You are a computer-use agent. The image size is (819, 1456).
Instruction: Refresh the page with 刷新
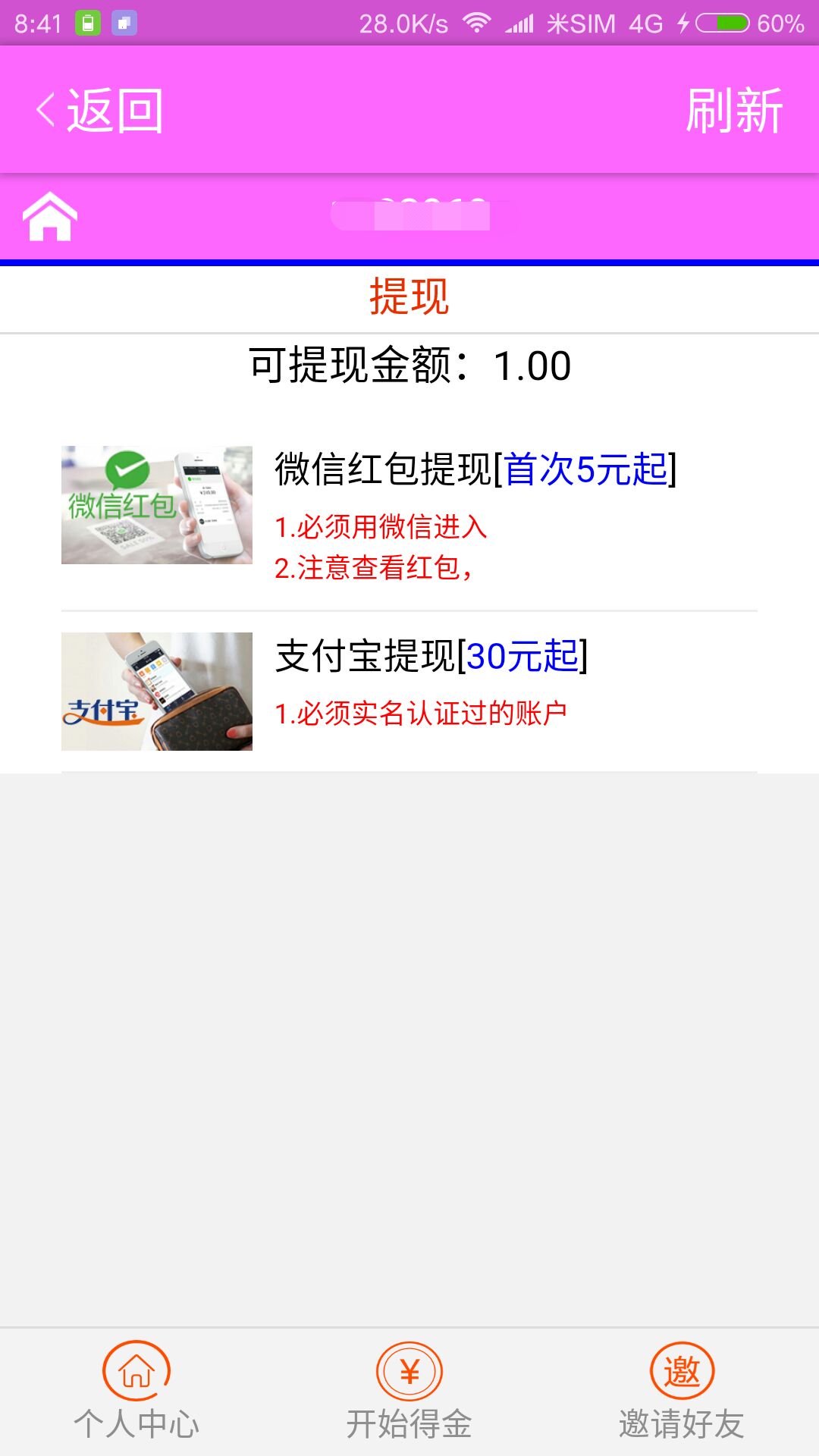point(733,111)
